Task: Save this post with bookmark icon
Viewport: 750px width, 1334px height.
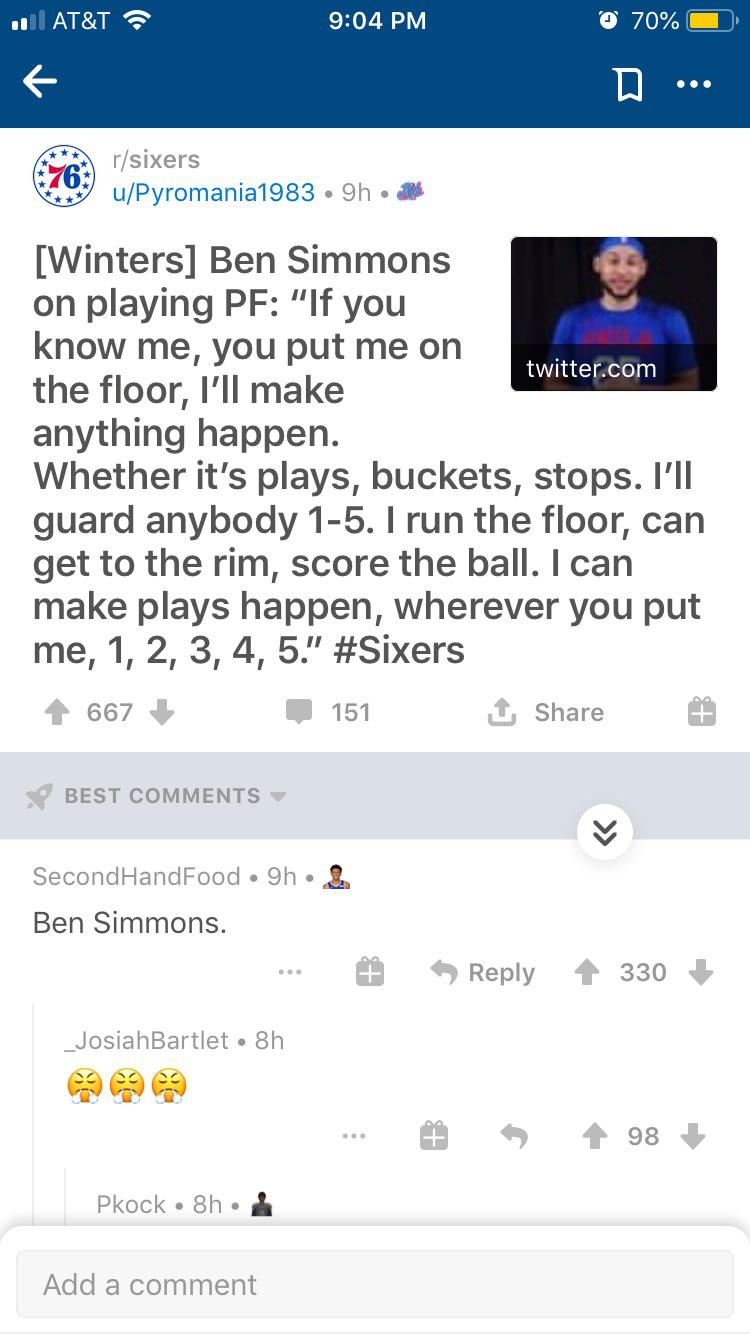Action: (x=628, y=84)
